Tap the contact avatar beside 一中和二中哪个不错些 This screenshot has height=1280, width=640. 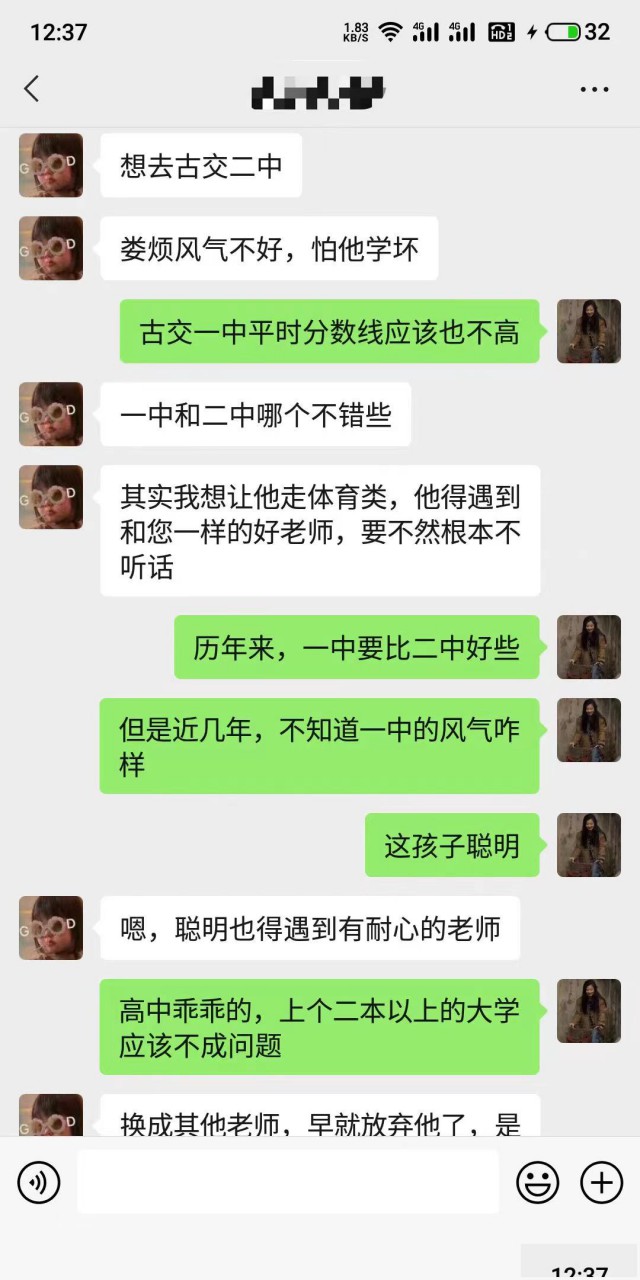point(51,414)
